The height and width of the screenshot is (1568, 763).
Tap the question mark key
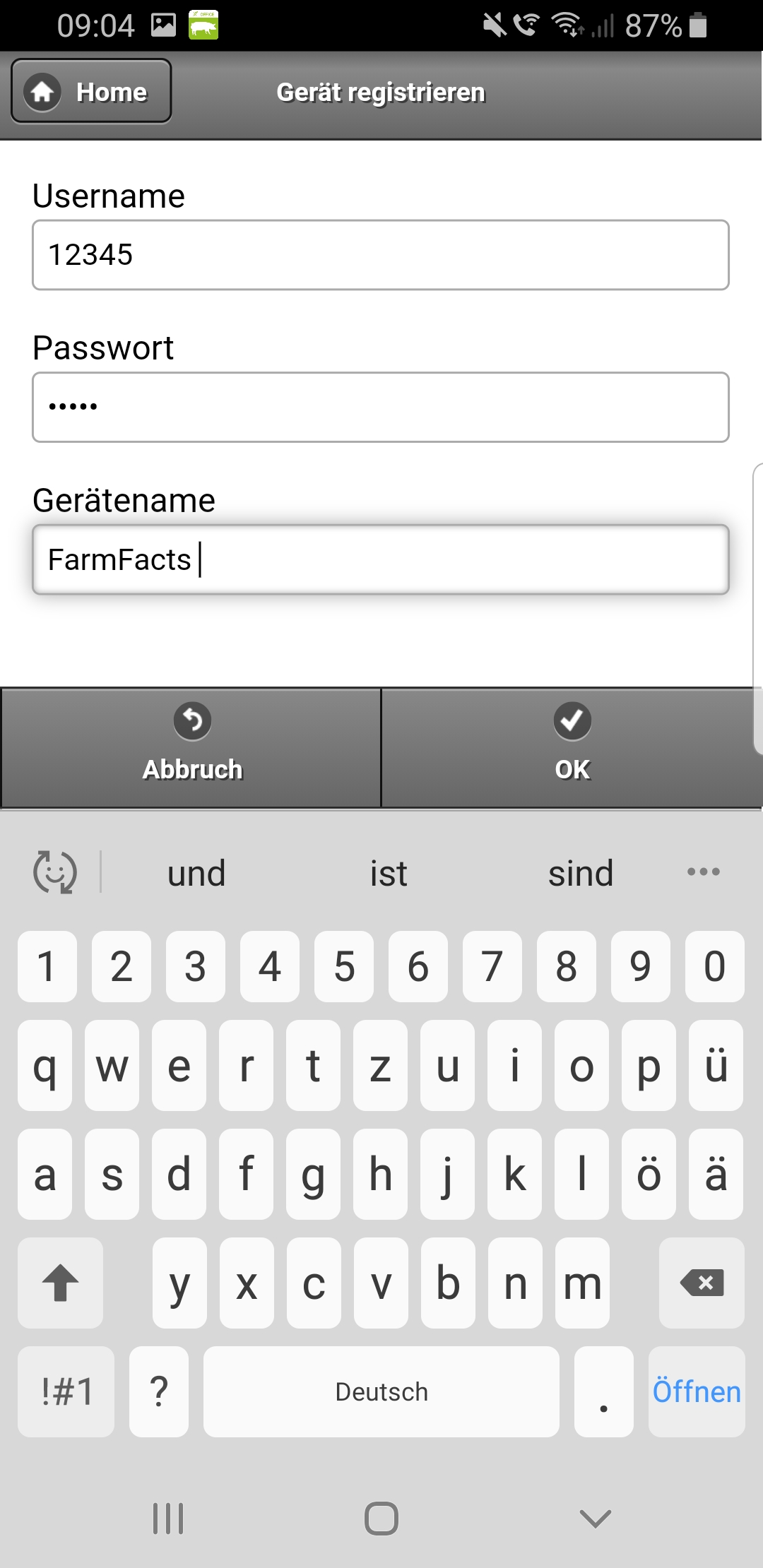click(x=158, y=1390)
